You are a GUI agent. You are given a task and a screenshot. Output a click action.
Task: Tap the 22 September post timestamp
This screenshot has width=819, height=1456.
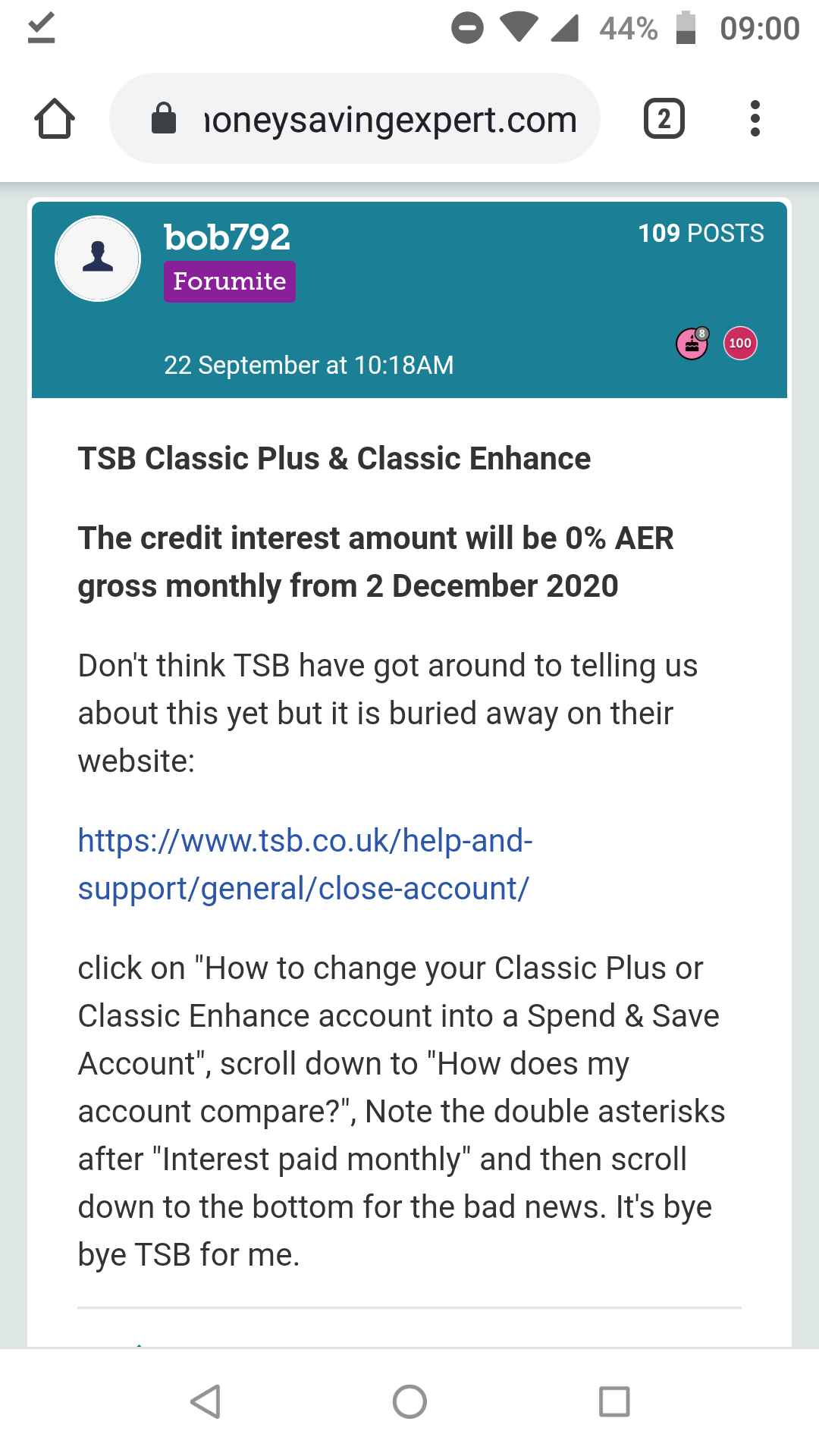(x=309, y=365)
